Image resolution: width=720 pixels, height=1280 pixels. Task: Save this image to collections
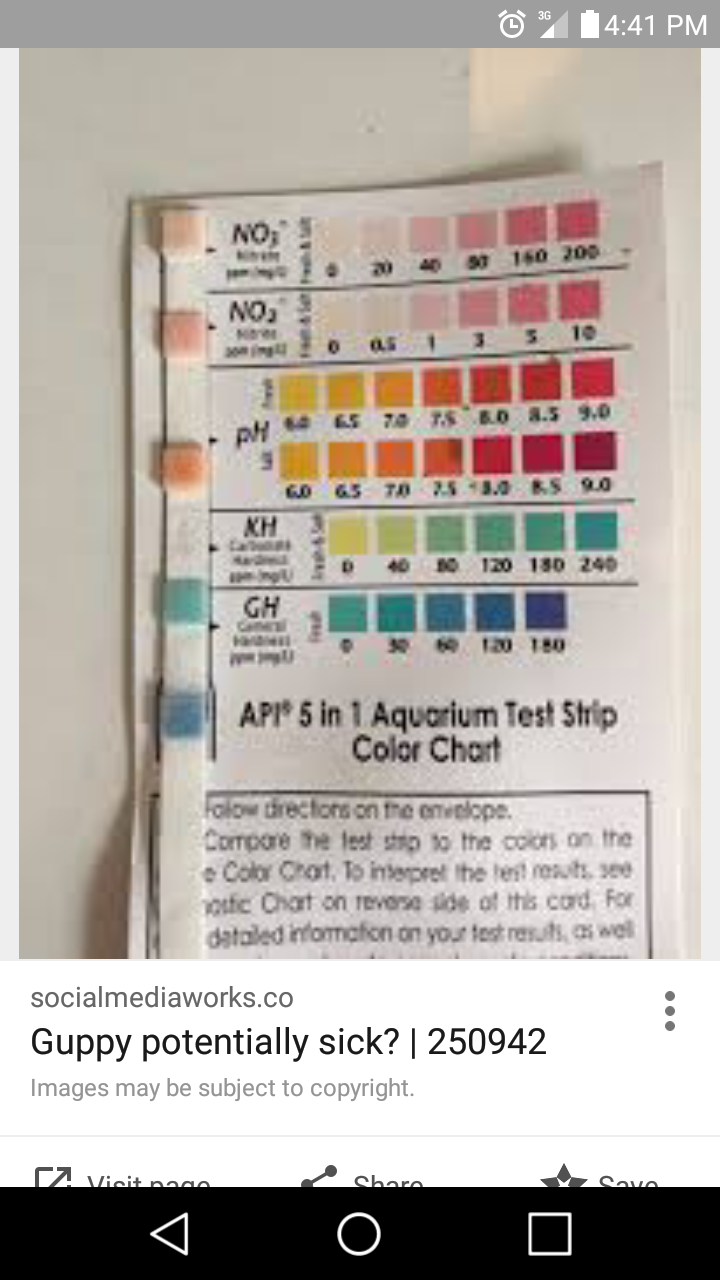point(599,1180)
